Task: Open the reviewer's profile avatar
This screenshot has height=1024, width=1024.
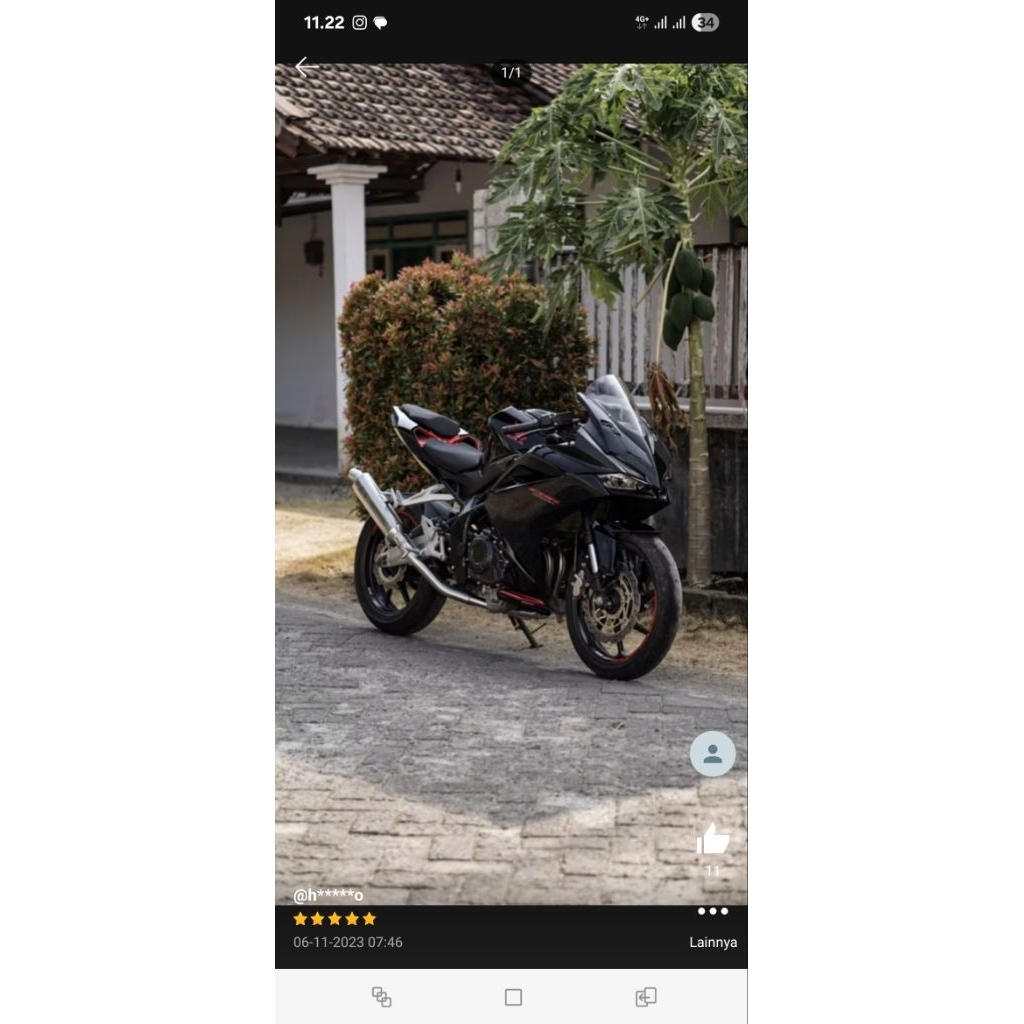Action: click(712, 754)
